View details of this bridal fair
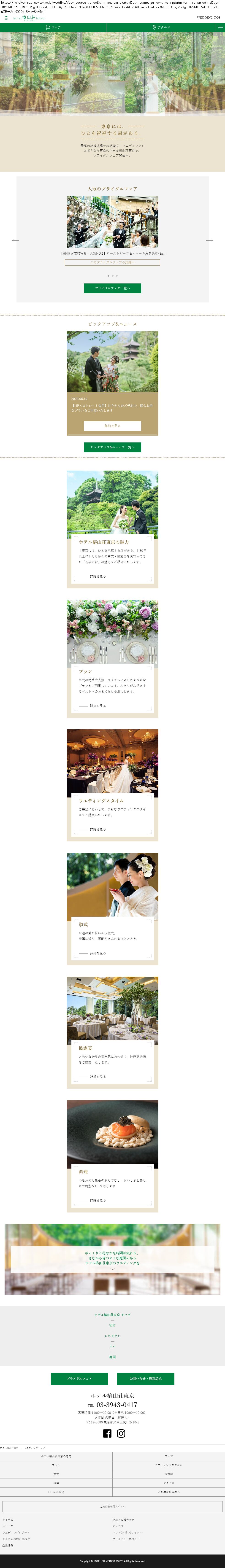Image resolution: width=225 pixels, height=1568 pixels. 112,262
